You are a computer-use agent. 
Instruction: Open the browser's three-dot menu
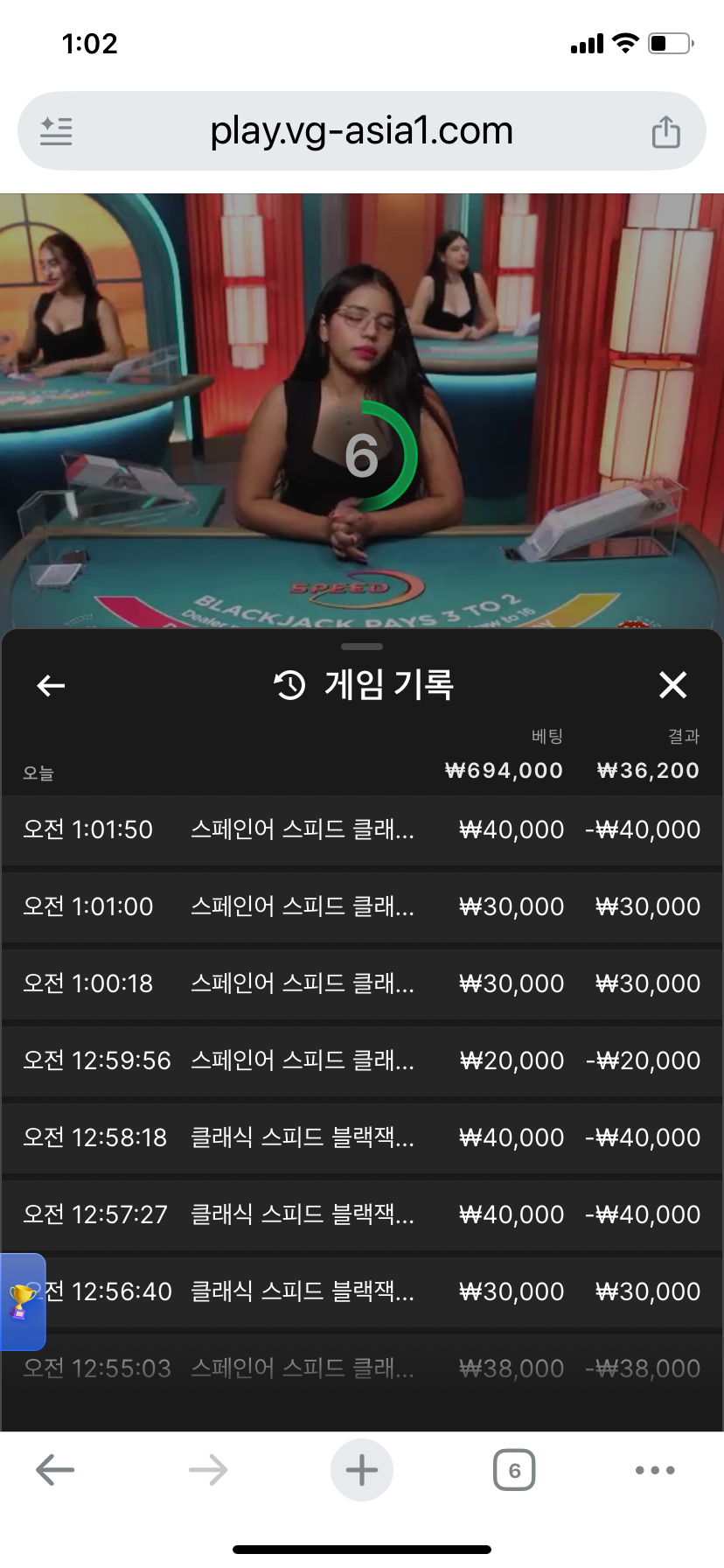pyautogui.click(x=655, y=1470)
